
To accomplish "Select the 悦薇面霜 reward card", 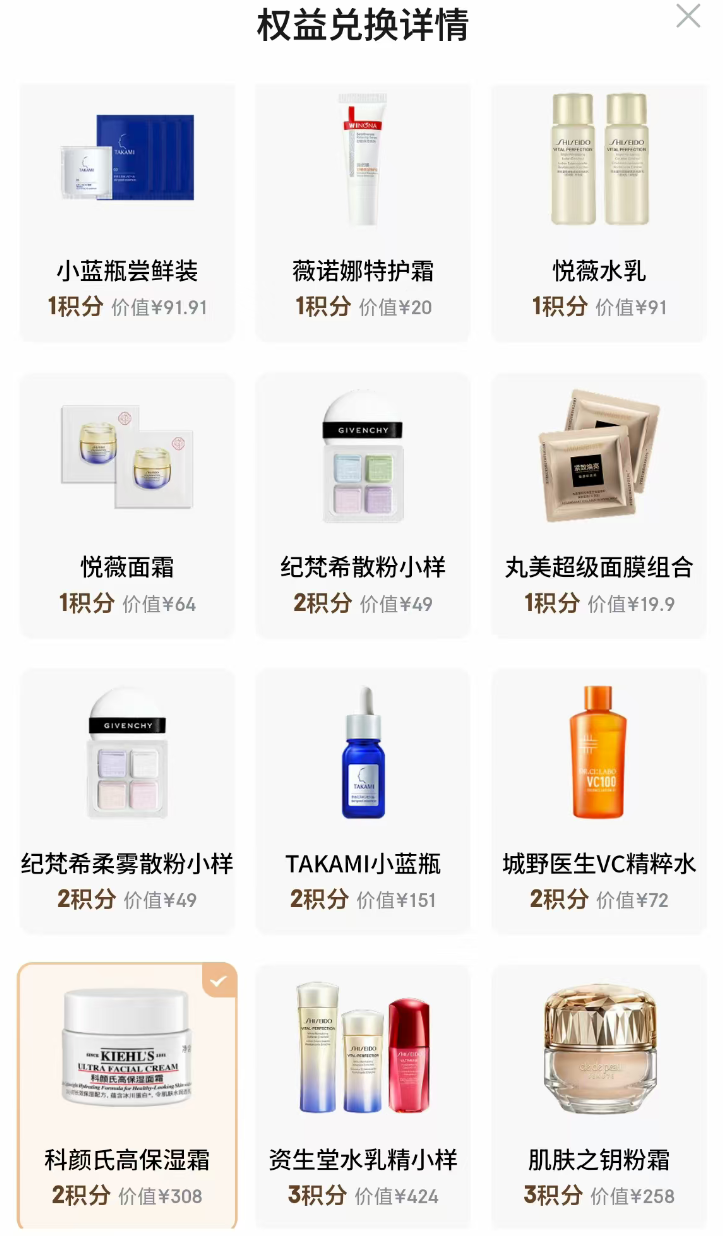I will [x=127, y=505].
